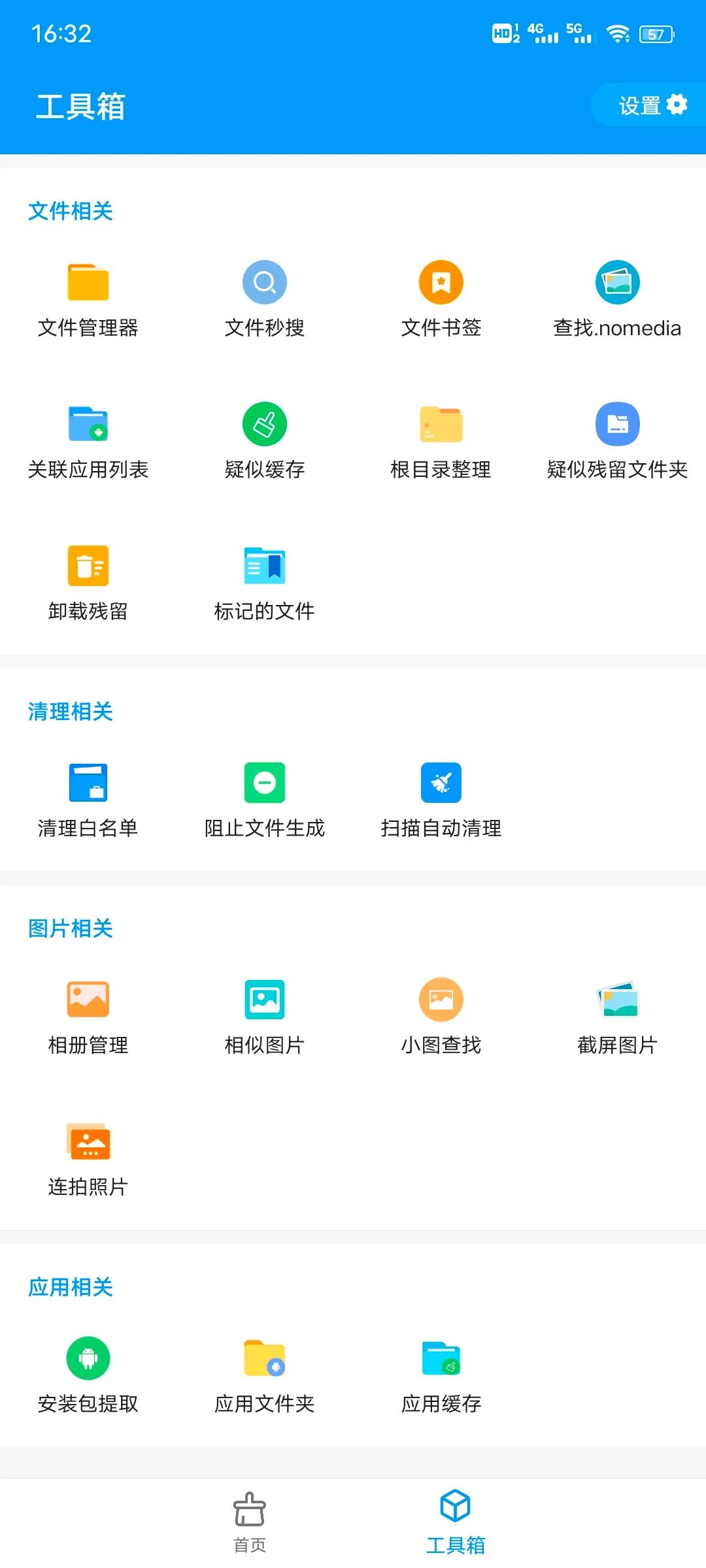Find 相似图片 similar images
This screenshot has width=706, height=1568.
[x=265, y=1013]
